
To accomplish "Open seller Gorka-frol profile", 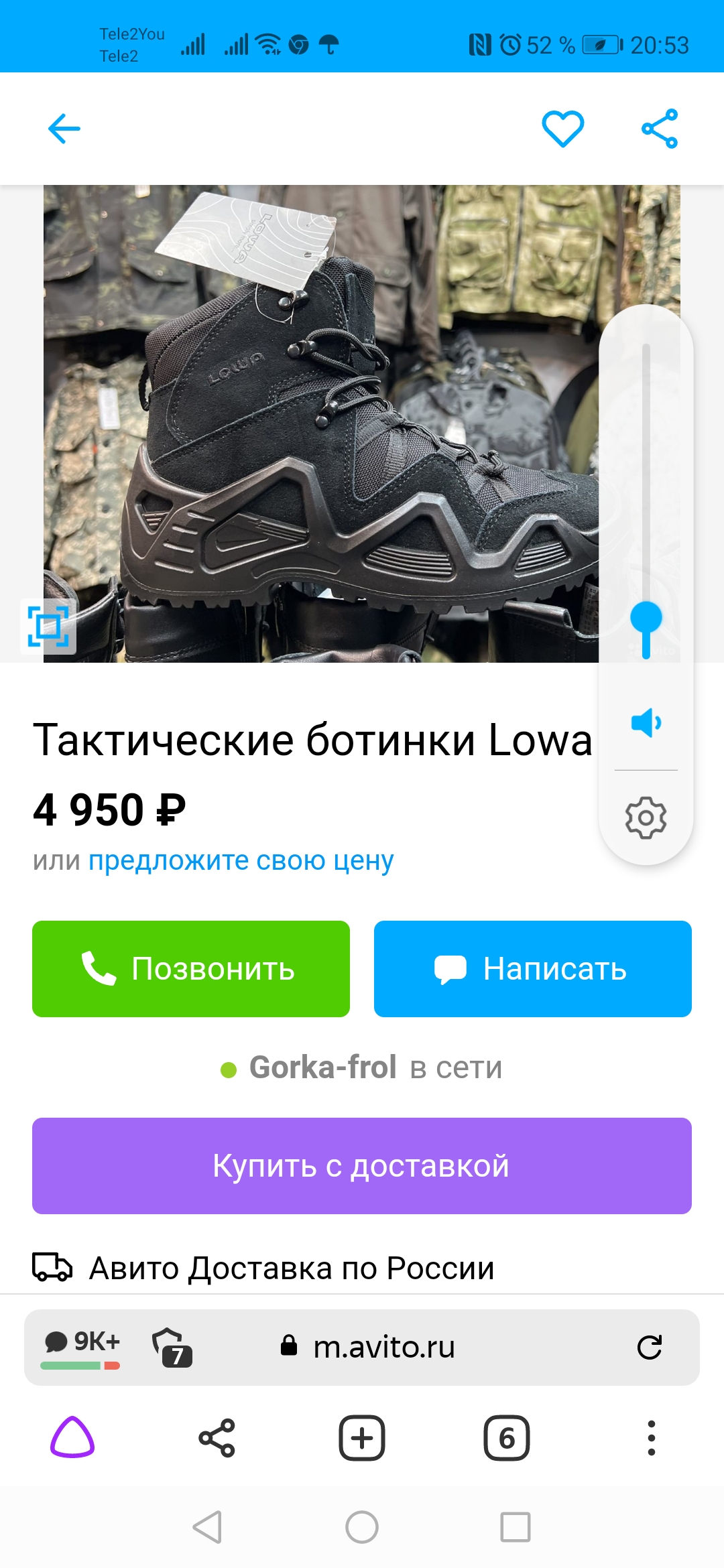I will point(322,1067).
